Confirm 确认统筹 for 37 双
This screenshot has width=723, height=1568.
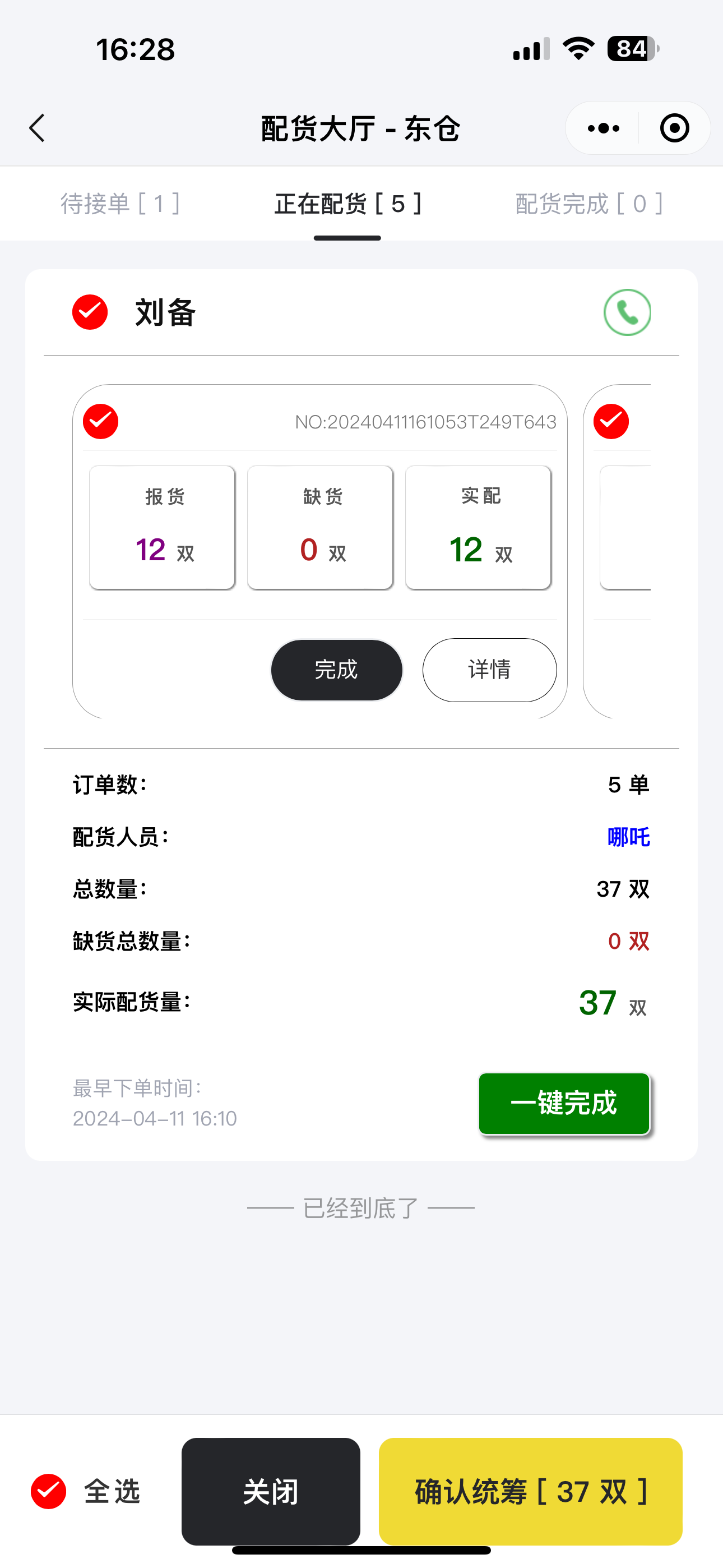[530, 1491]
